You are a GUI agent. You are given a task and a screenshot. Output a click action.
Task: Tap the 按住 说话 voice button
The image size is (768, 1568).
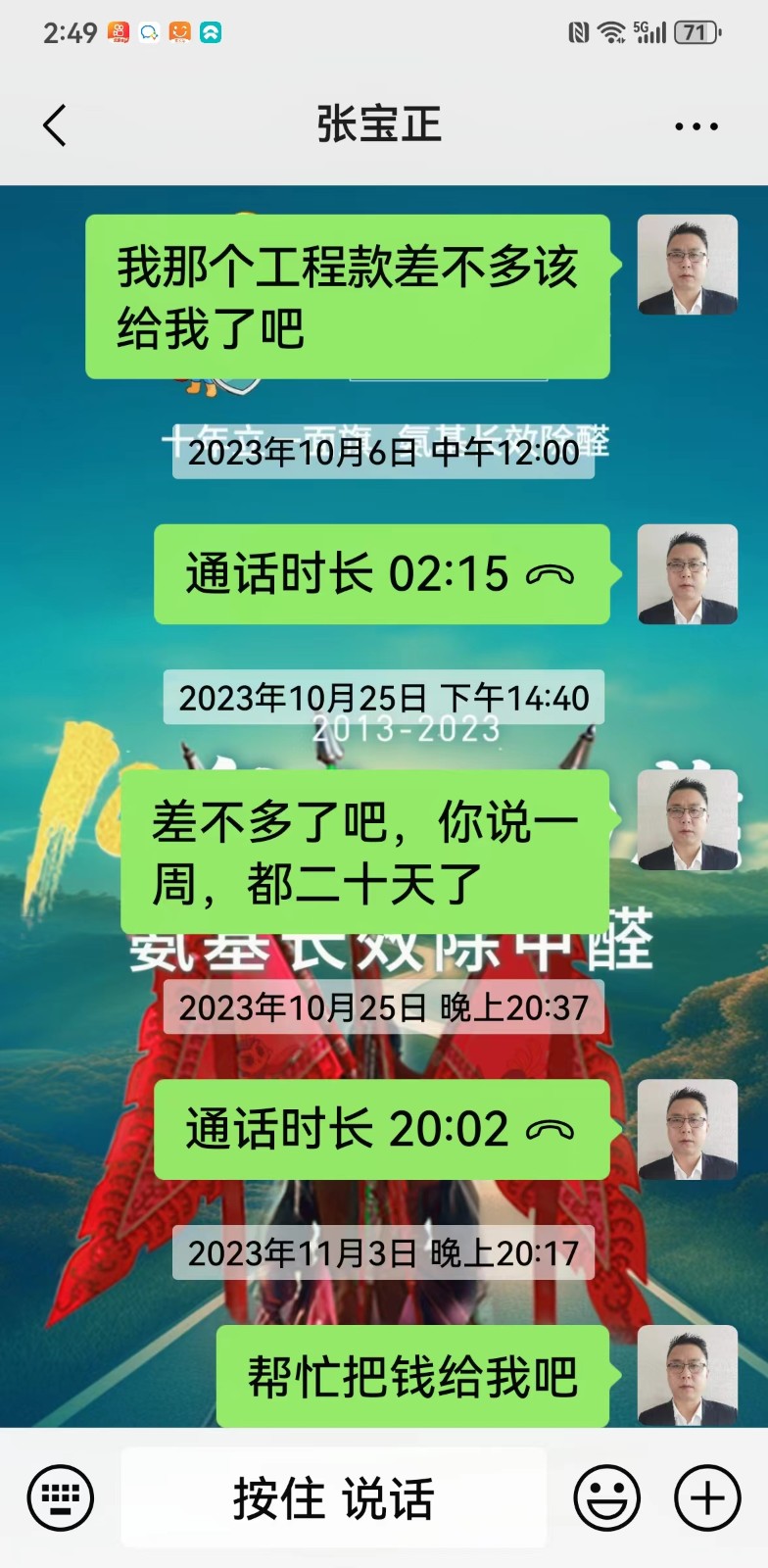[x=333, y=1497]
